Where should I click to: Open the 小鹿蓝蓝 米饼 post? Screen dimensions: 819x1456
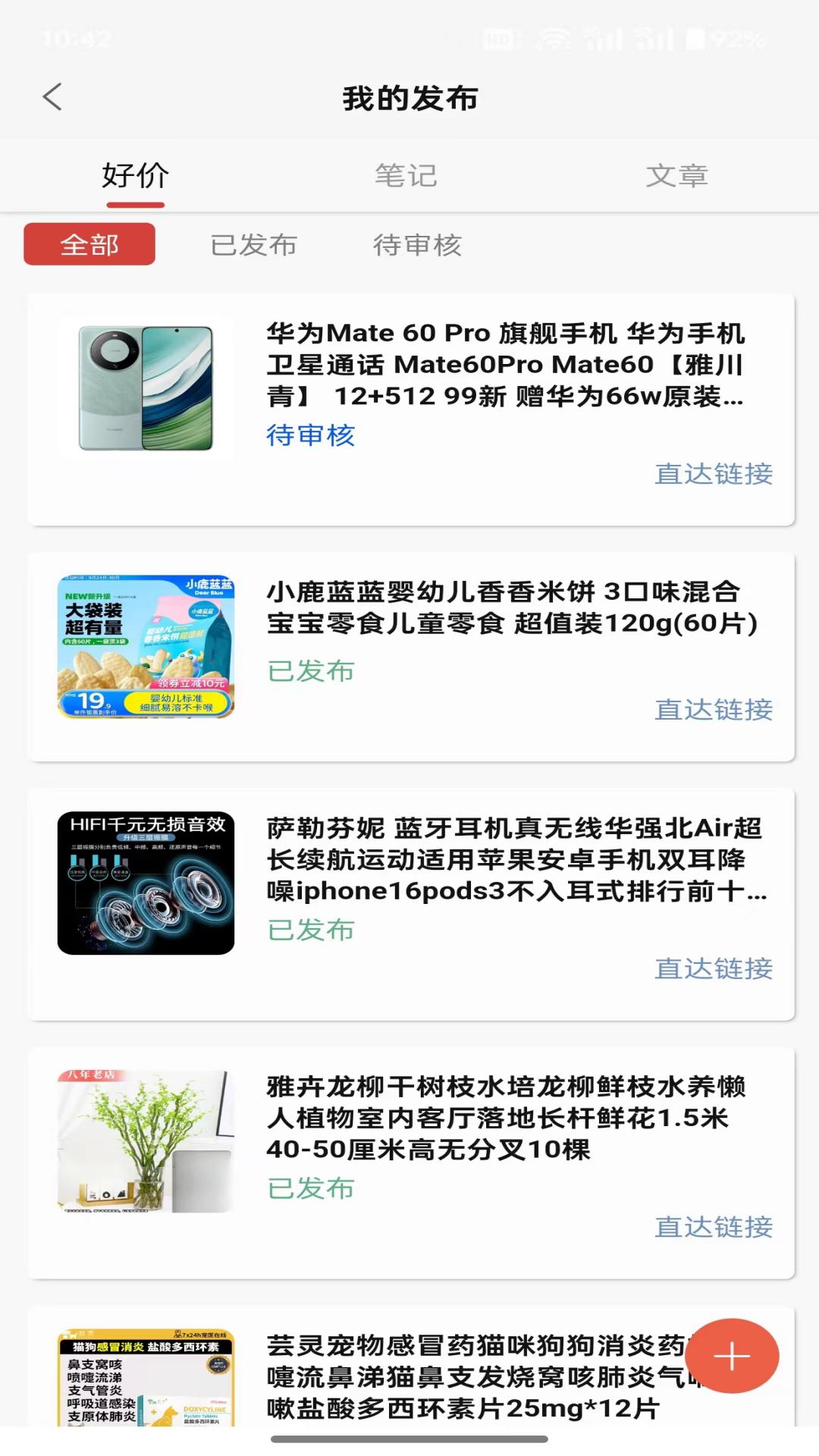[x=512, y=607]
